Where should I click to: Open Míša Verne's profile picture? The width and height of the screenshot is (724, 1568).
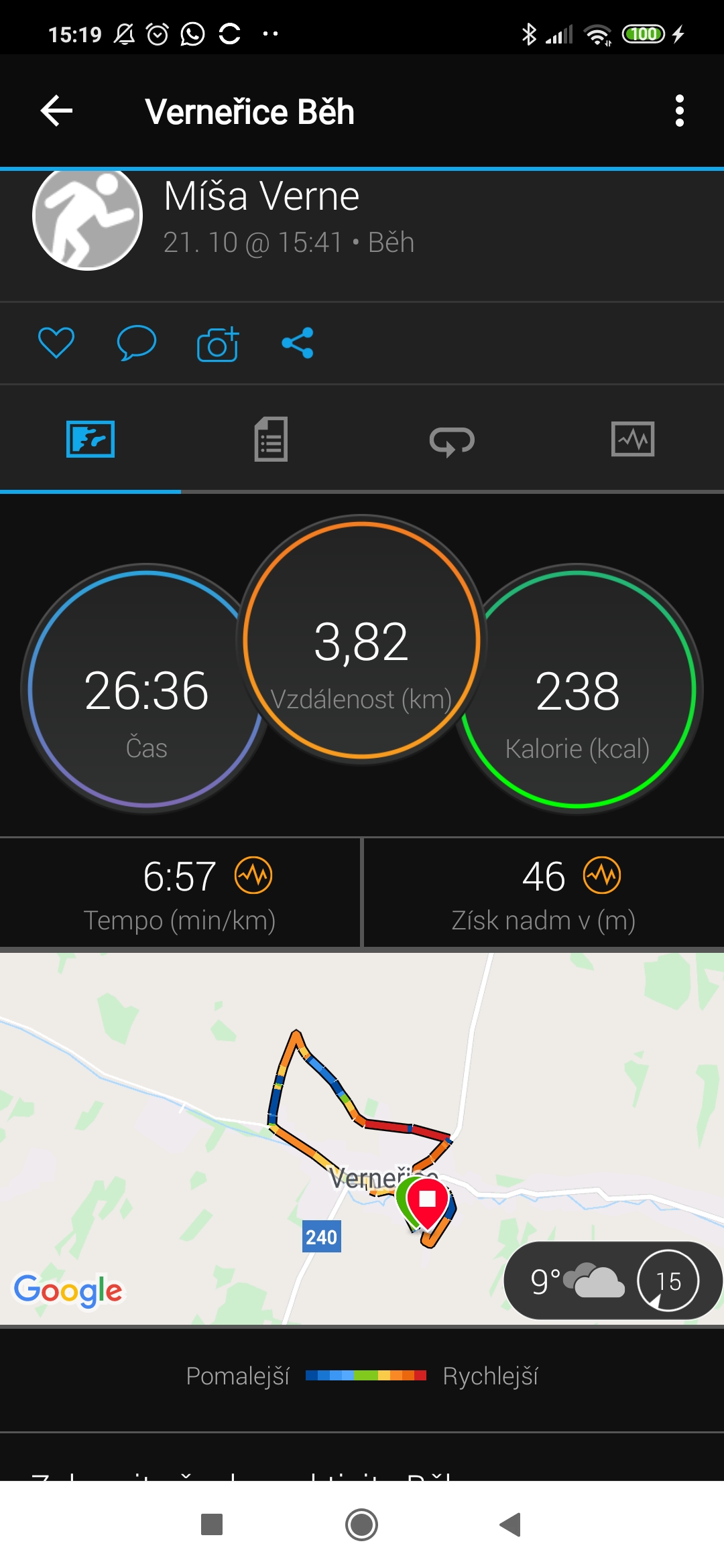click(88, 218)
